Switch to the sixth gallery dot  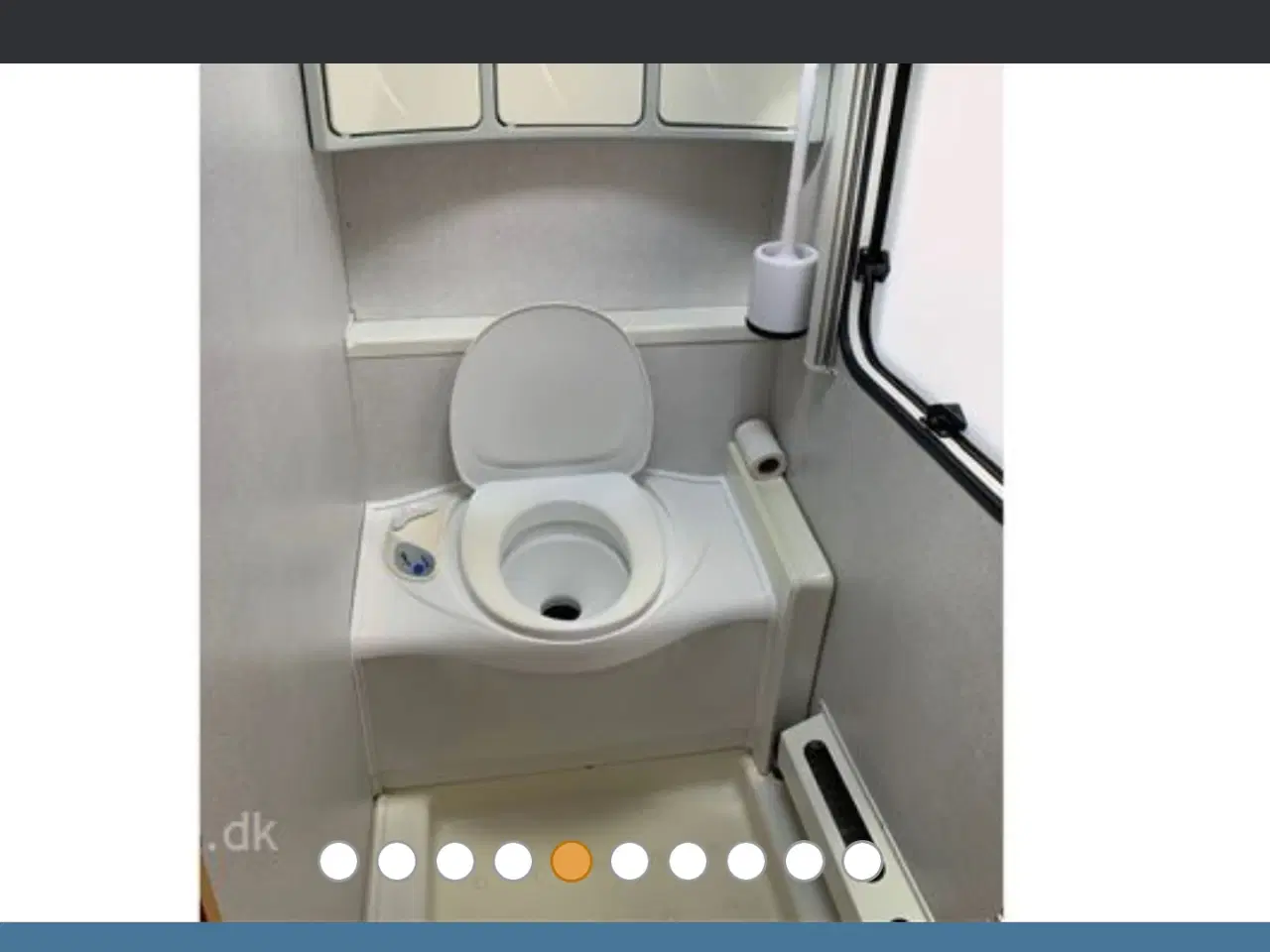[x=629, y=862]
